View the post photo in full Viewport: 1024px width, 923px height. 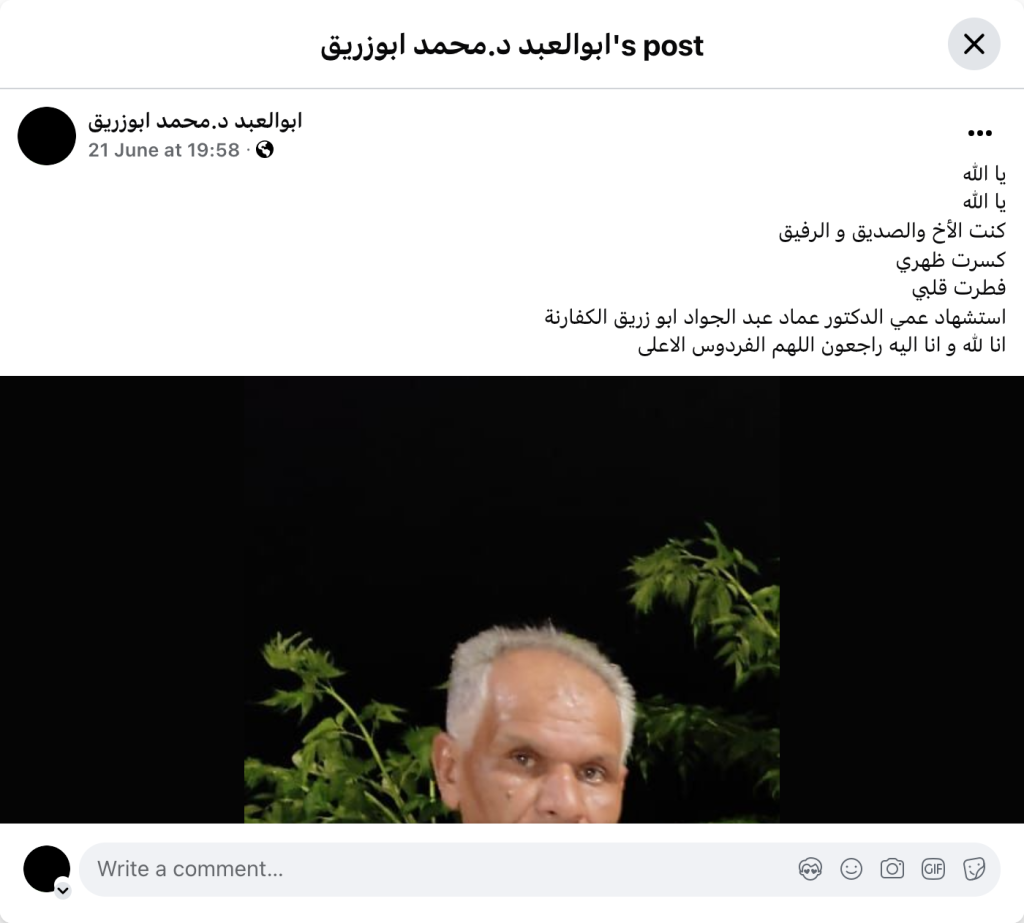pos(512,600)
